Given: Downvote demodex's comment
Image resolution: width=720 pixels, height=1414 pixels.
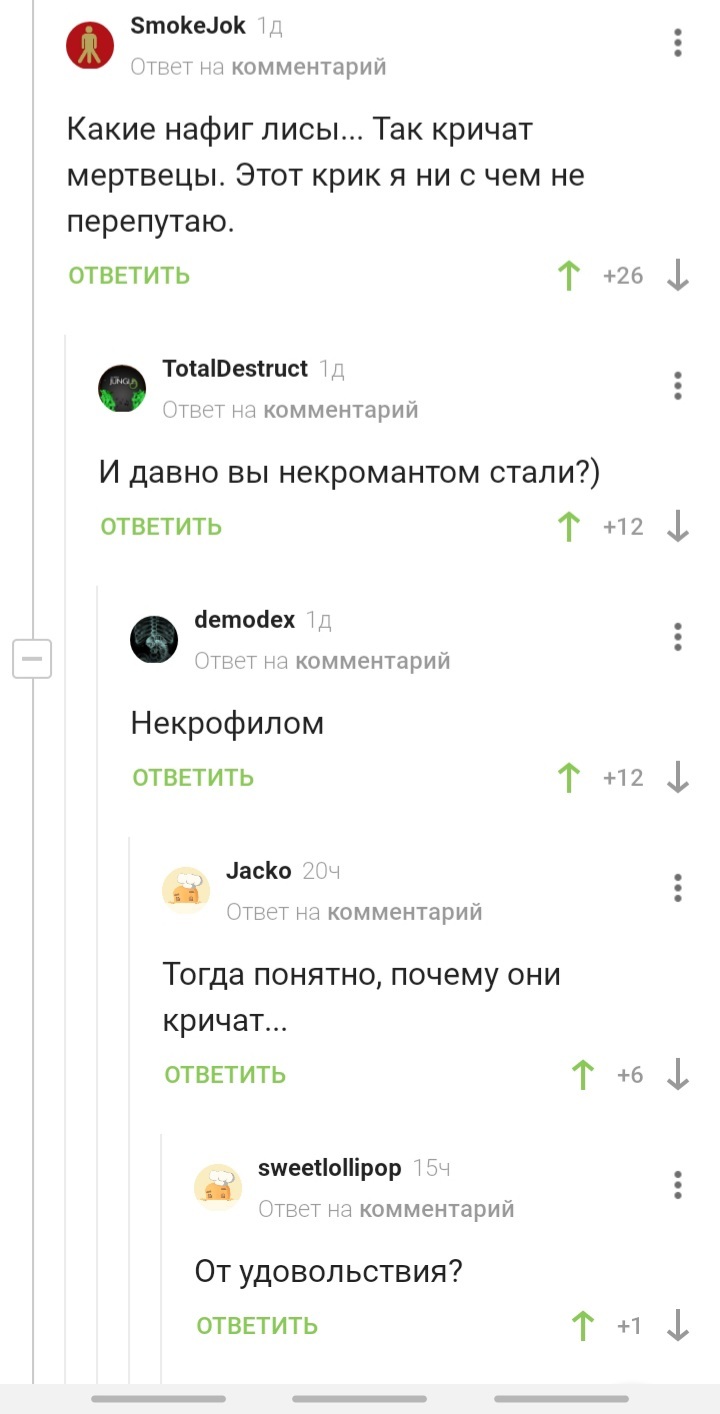Looking at the screenshot, I should (x=678, y=777).
